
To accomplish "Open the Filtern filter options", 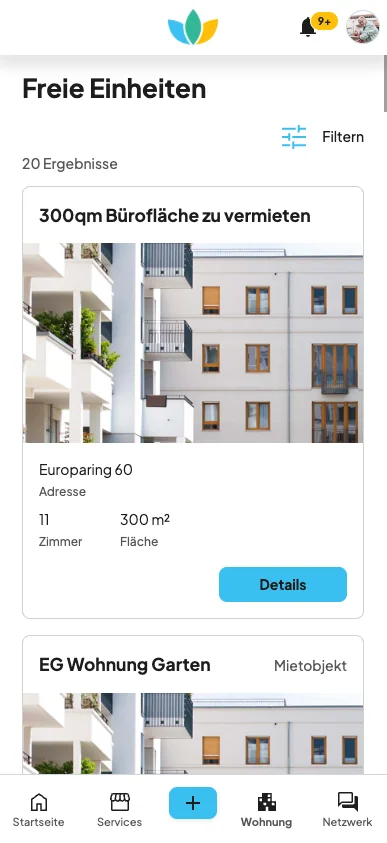I will click(322, 137).
